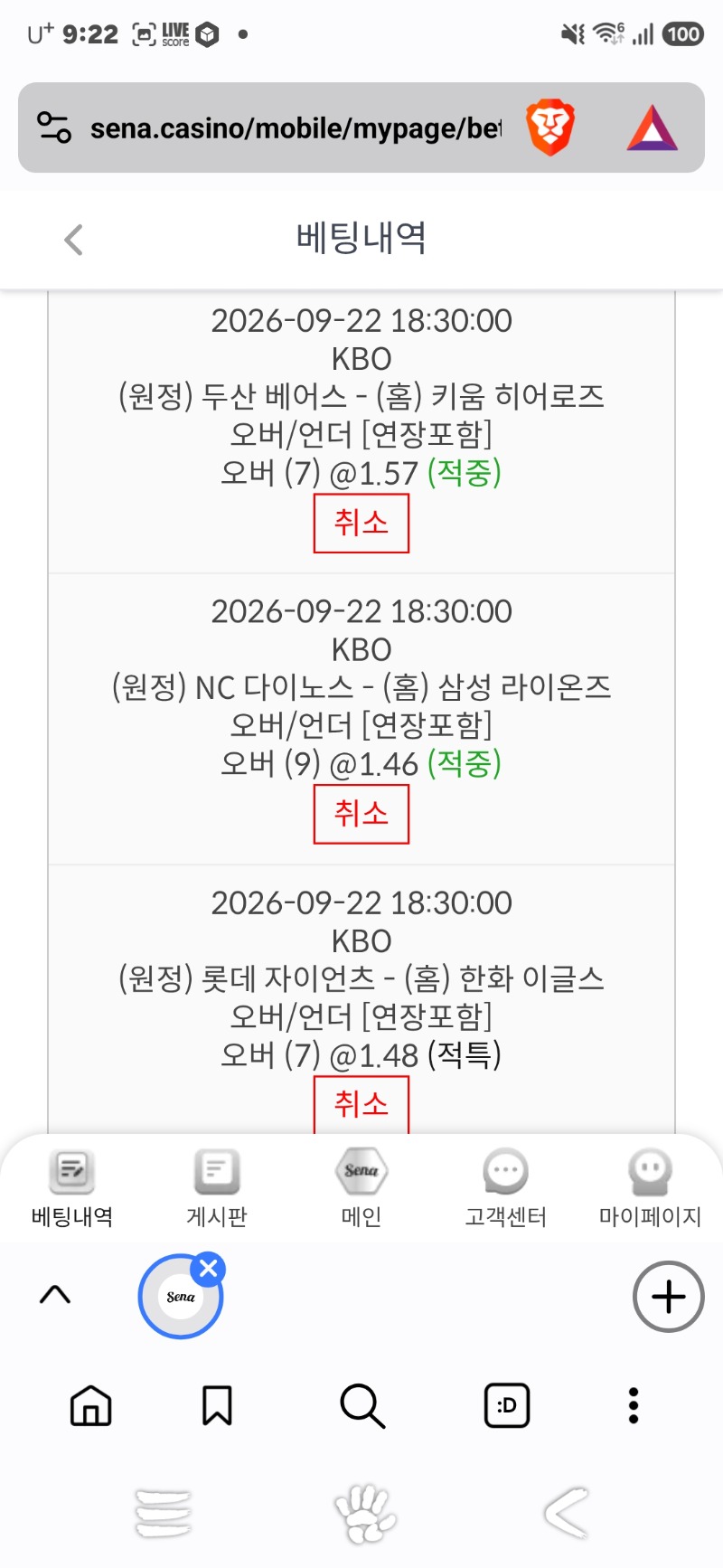This screenshot has height=1568, width=723.
Task: Open the browser bookmarks
Action: (217, 1406)
